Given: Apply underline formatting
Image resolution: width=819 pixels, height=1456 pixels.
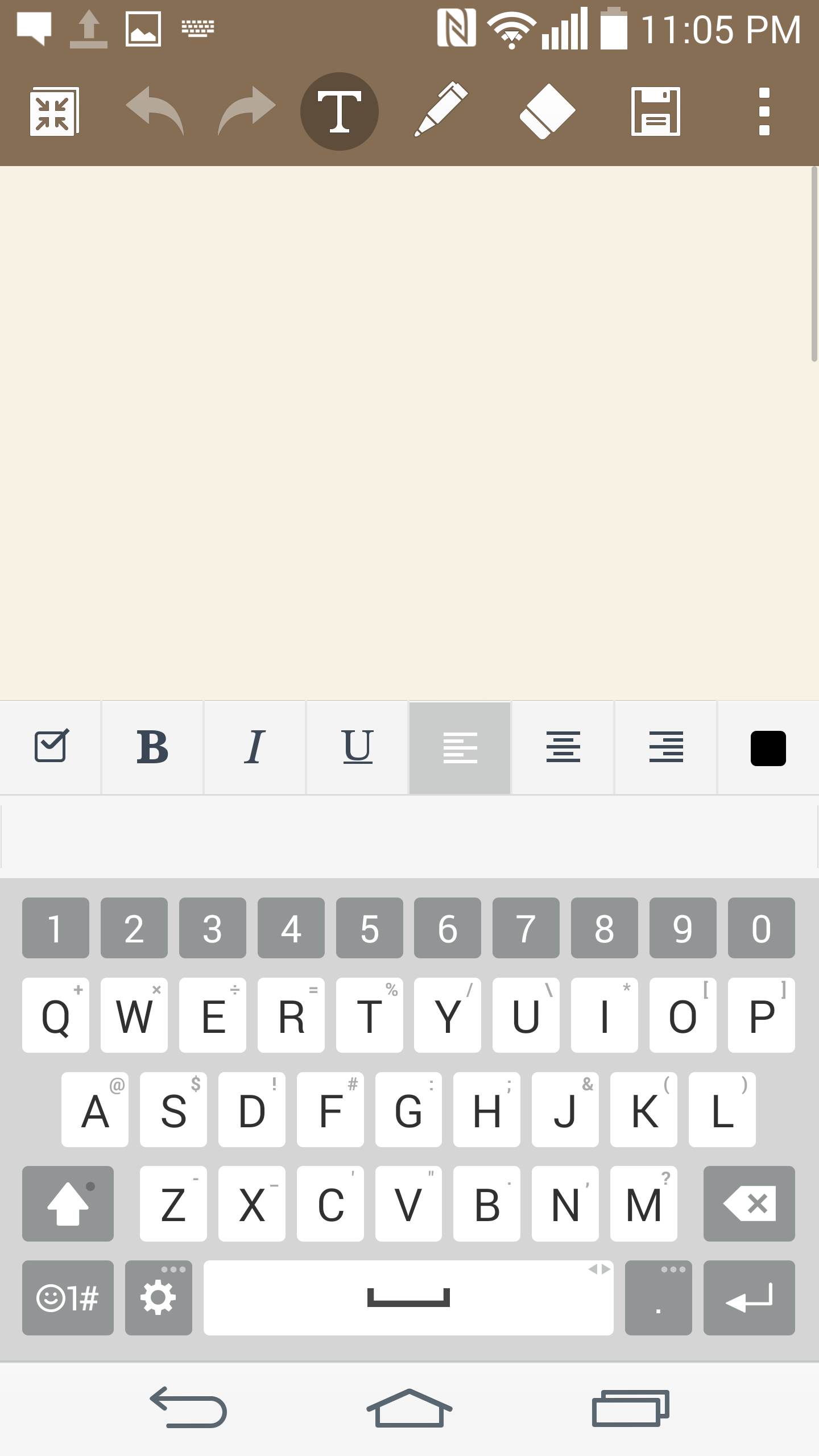Looking at the screenshot, I should click(x=358, y=747).
